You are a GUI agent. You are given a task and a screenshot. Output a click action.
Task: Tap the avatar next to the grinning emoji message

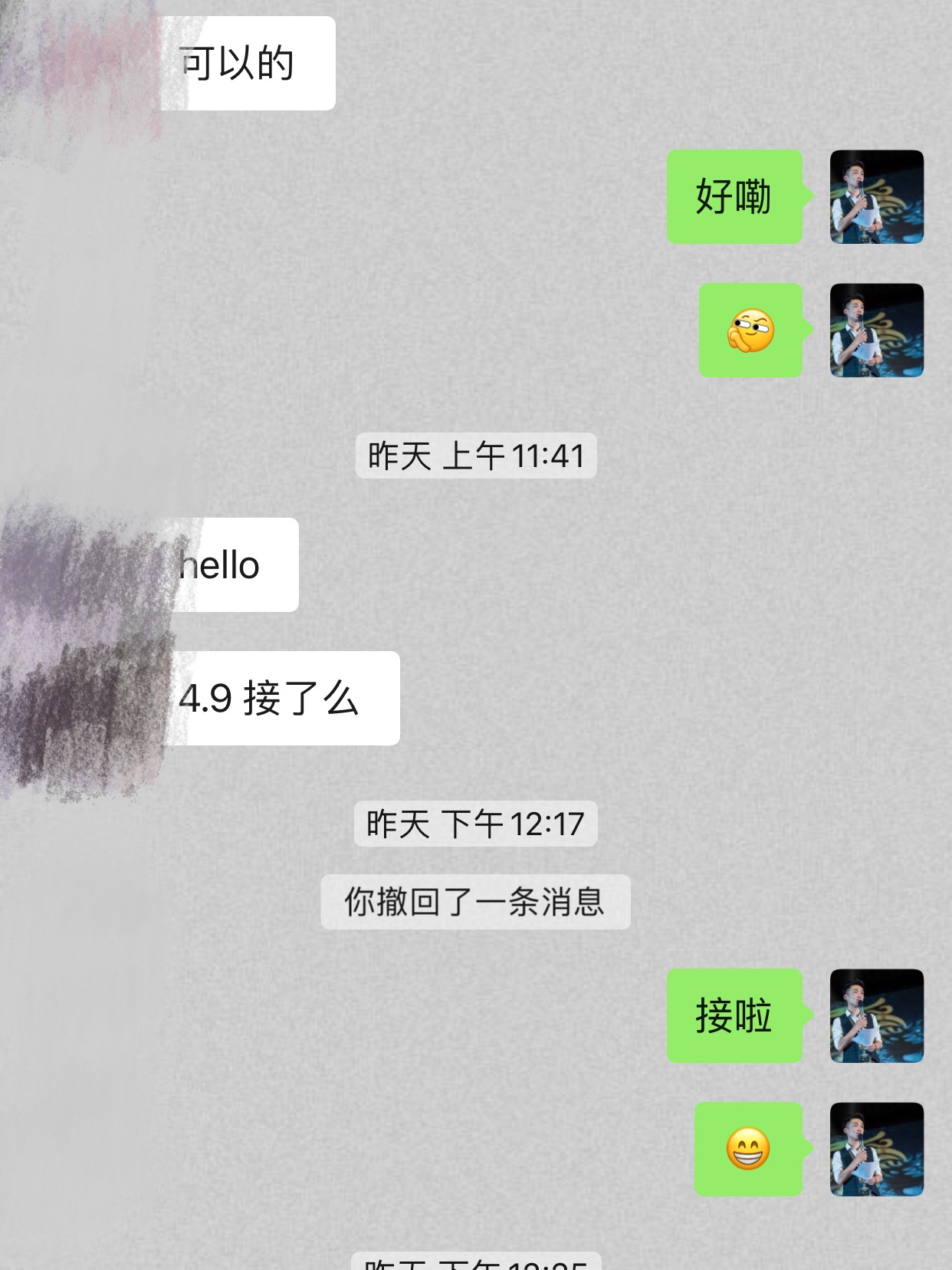pos(876,1150)
